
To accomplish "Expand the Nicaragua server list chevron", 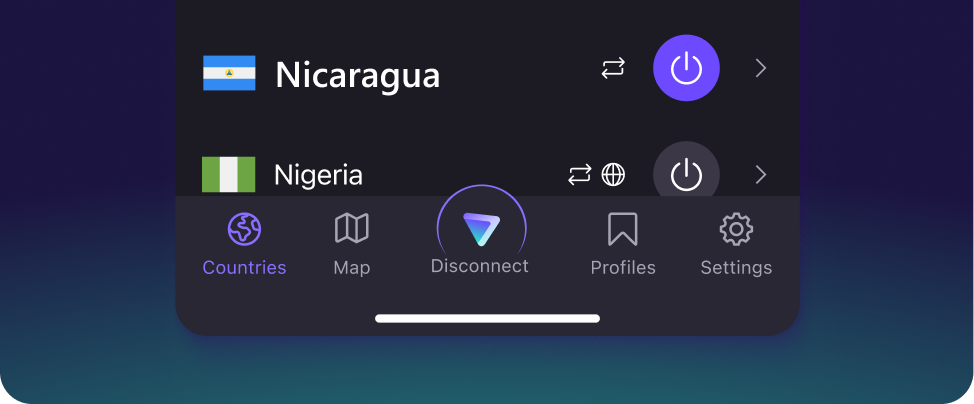I will click(761, 68).
